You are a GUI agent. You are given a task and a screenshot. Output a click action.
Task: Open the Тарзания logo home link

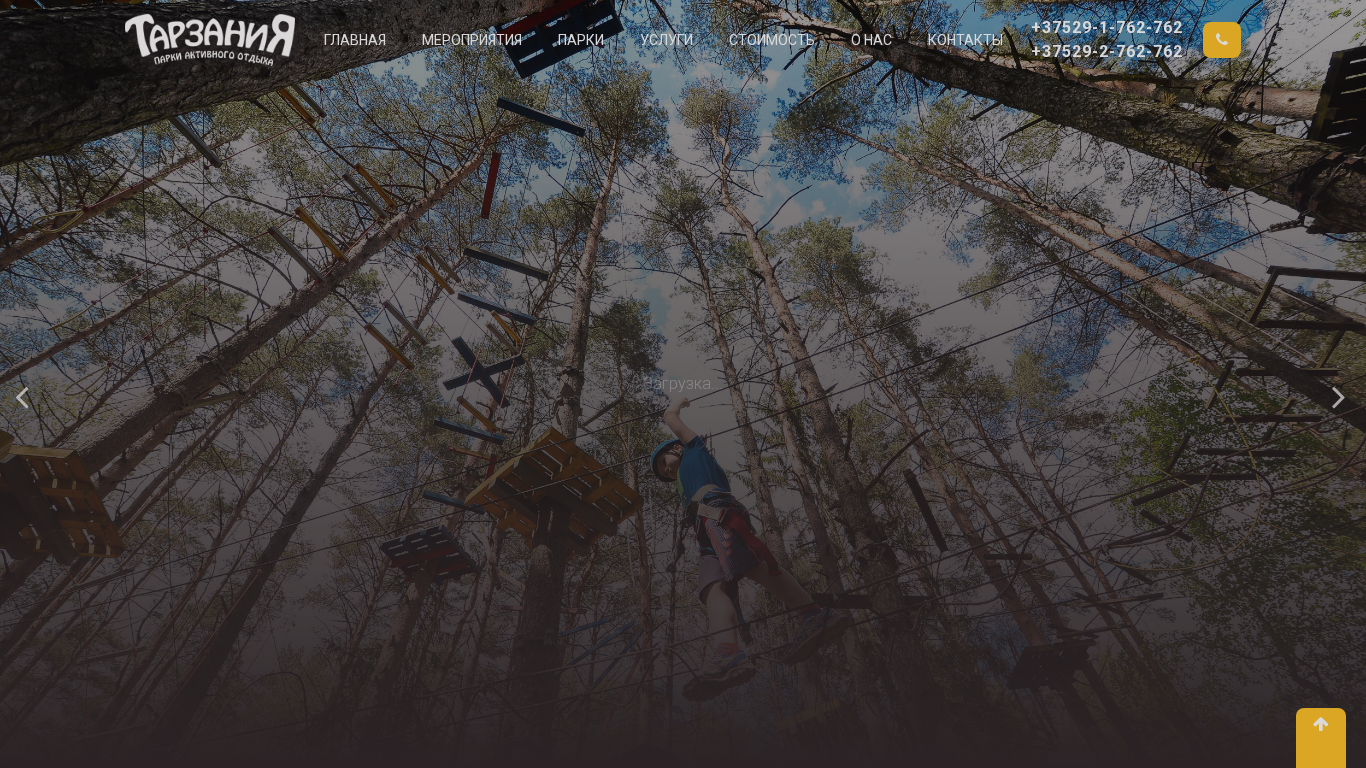pos(210,39)
